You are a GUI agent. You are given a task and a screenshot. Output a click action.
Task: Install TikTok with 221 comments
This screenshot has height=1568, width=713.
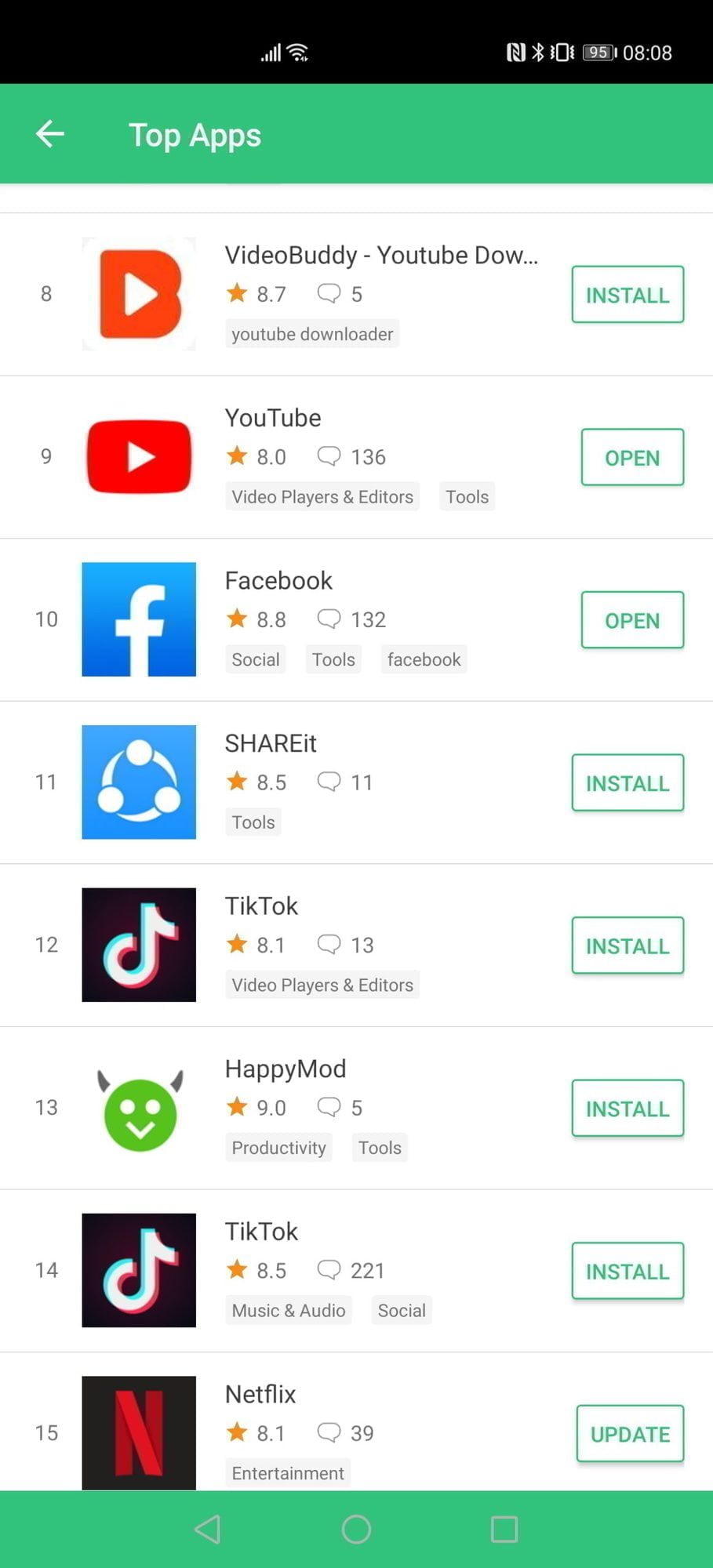point(627,1271)
